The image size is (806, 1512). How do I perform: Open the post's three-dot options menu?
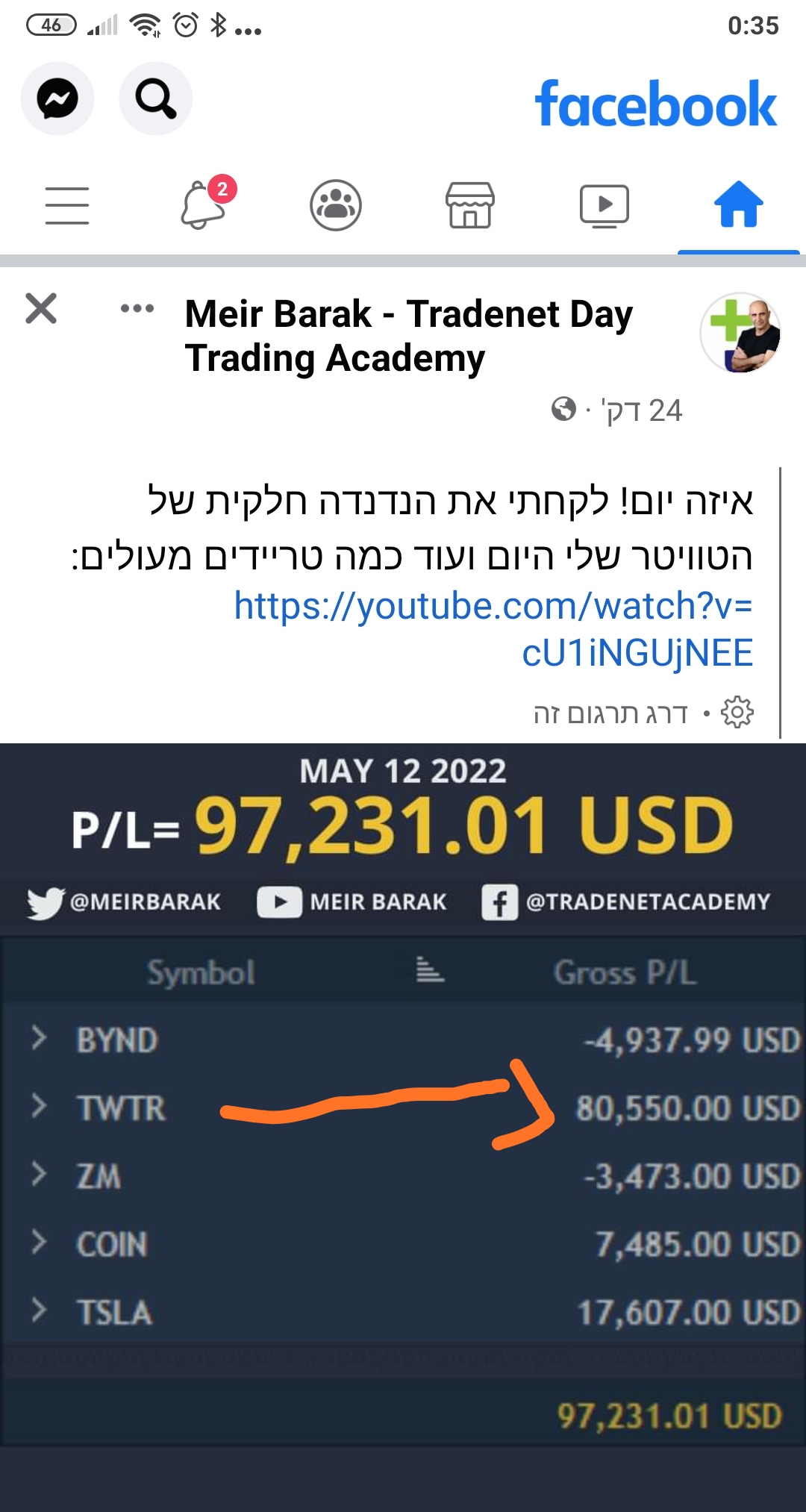pyautogui.click(x=137, y=308)
